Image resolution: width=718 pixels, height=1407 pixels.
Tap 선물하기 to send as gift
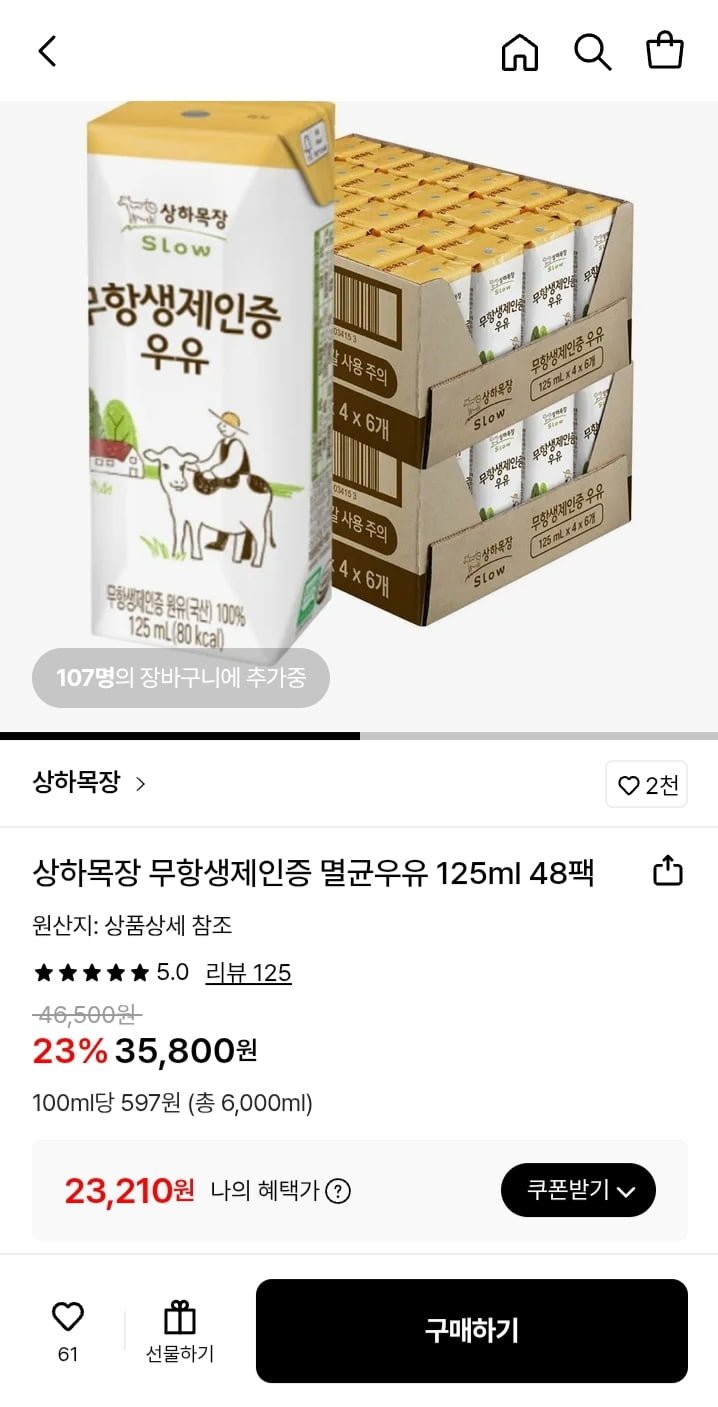[x=180, y=1331]
